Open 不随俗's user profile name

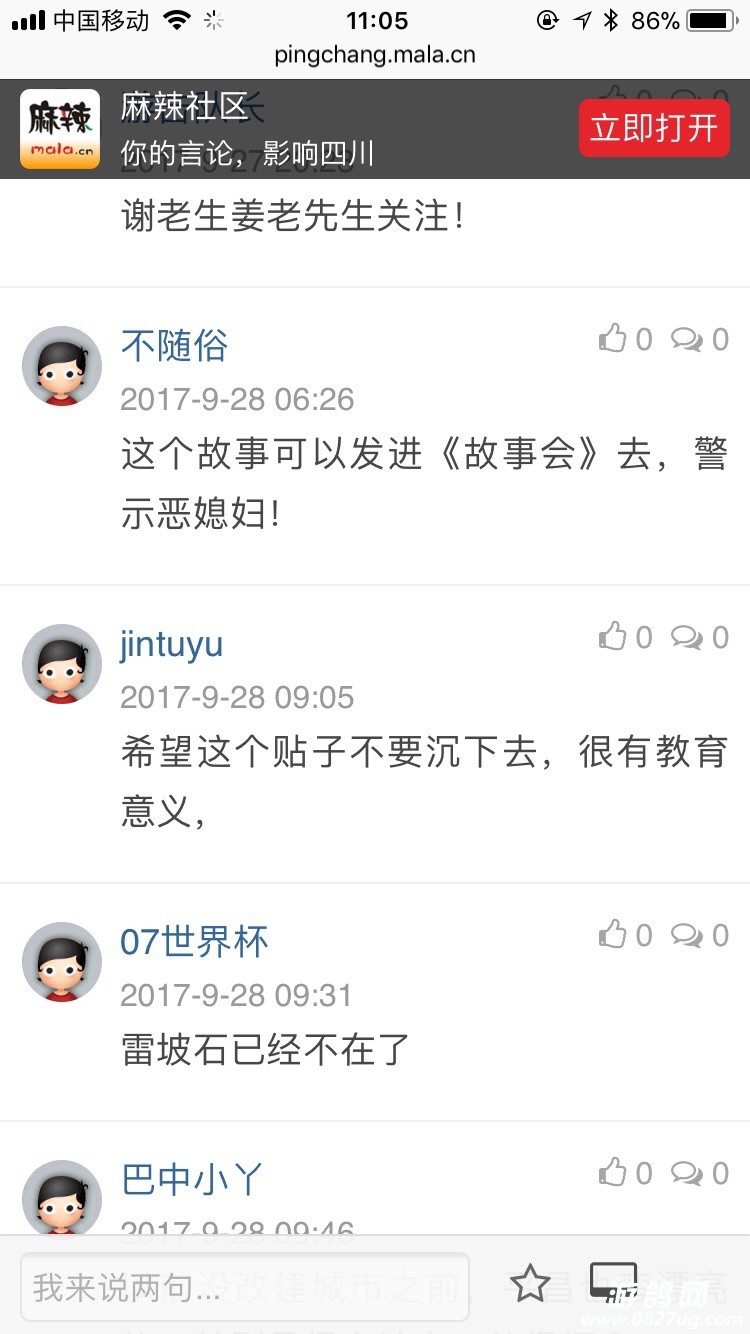[174, 346]
